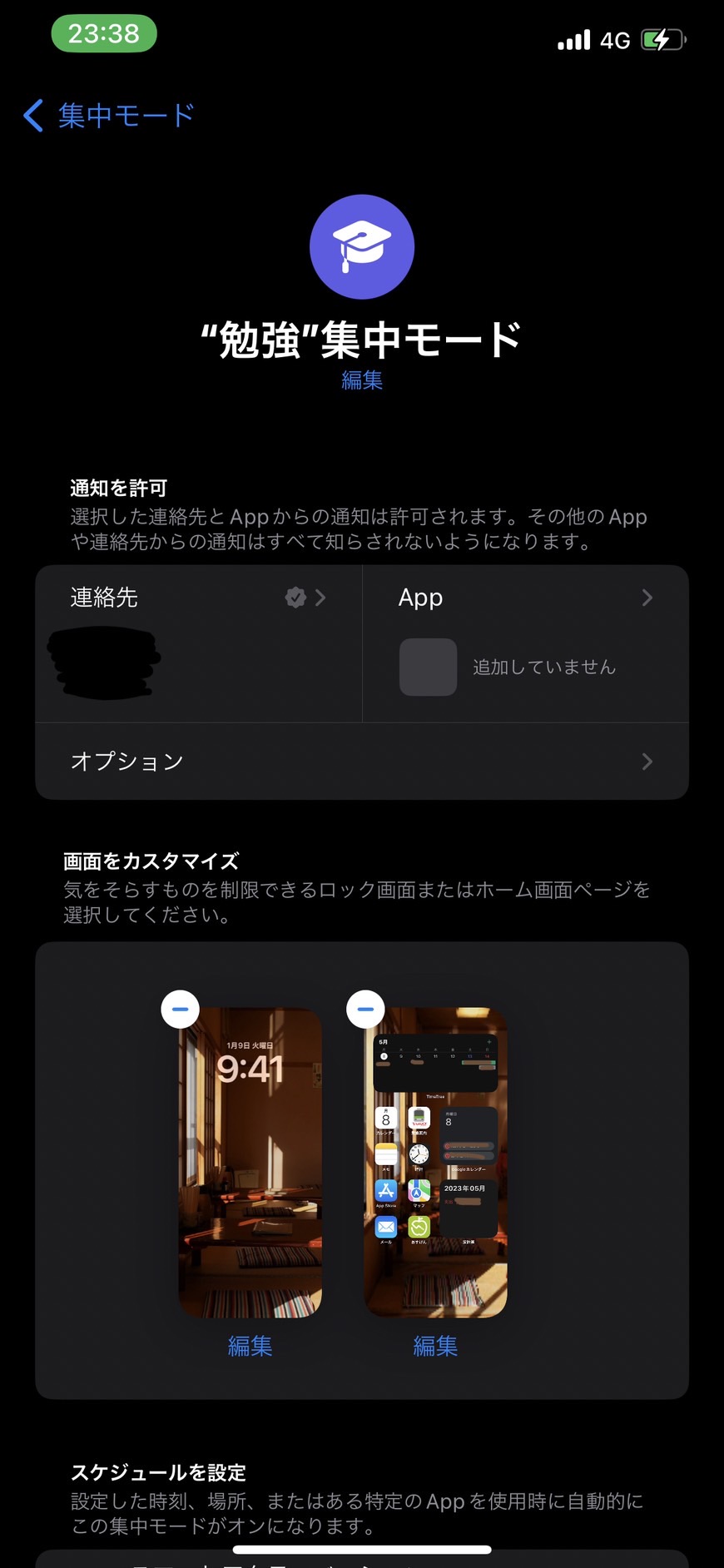
Task: Remove the home screen page from focus
Action: 365,1010
